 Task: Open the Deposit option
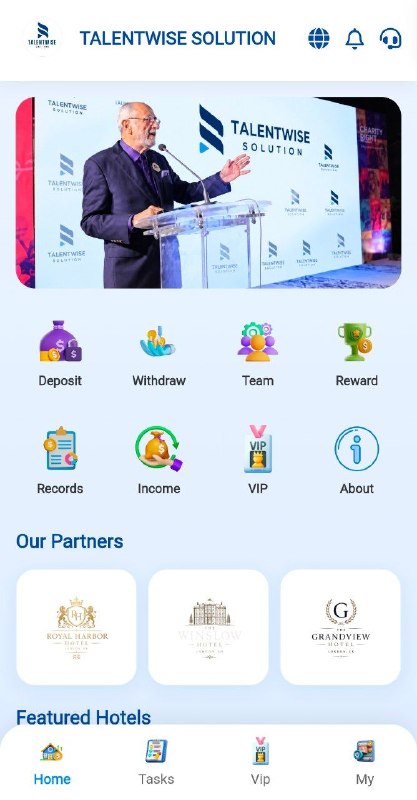click(x=60, y=354)
